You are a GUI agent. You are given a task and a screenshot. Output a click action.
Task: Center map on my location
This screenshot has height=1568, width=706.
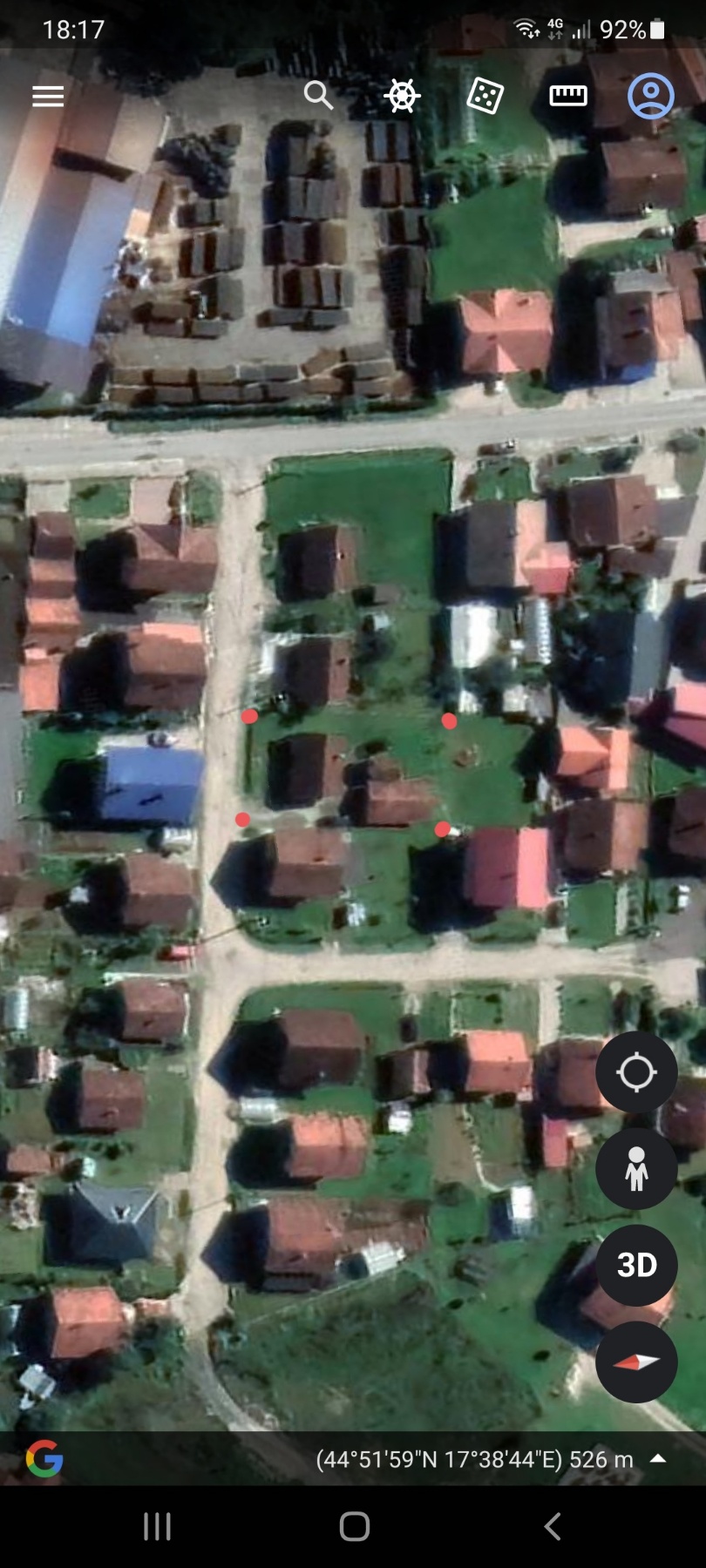click(x=636, y=1071)
